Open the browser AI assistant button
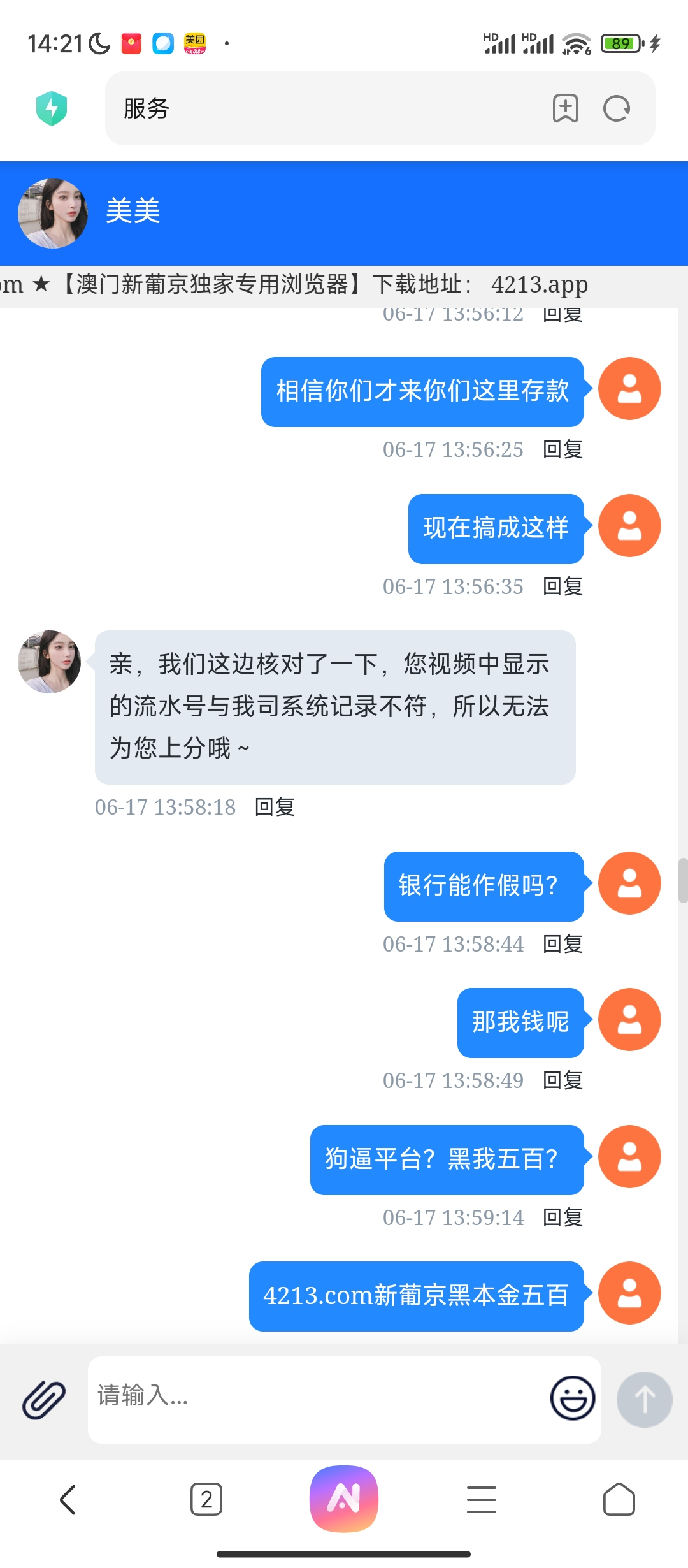The height and width of the screenshot is (1568, 688). [344, 1498]
